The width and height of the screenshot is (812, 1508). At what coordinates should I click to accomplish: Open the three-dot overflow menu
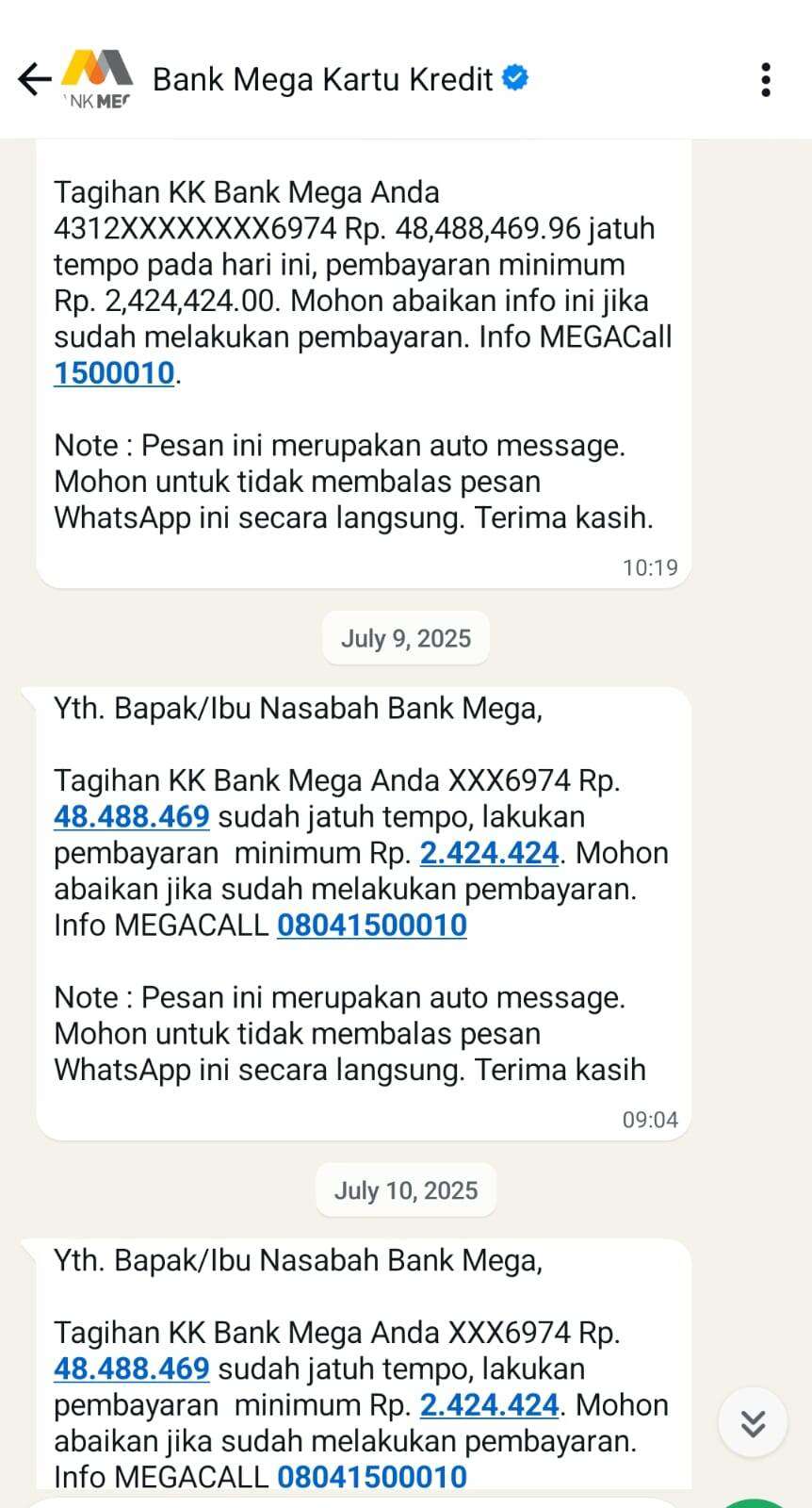[x=766, y=80]
